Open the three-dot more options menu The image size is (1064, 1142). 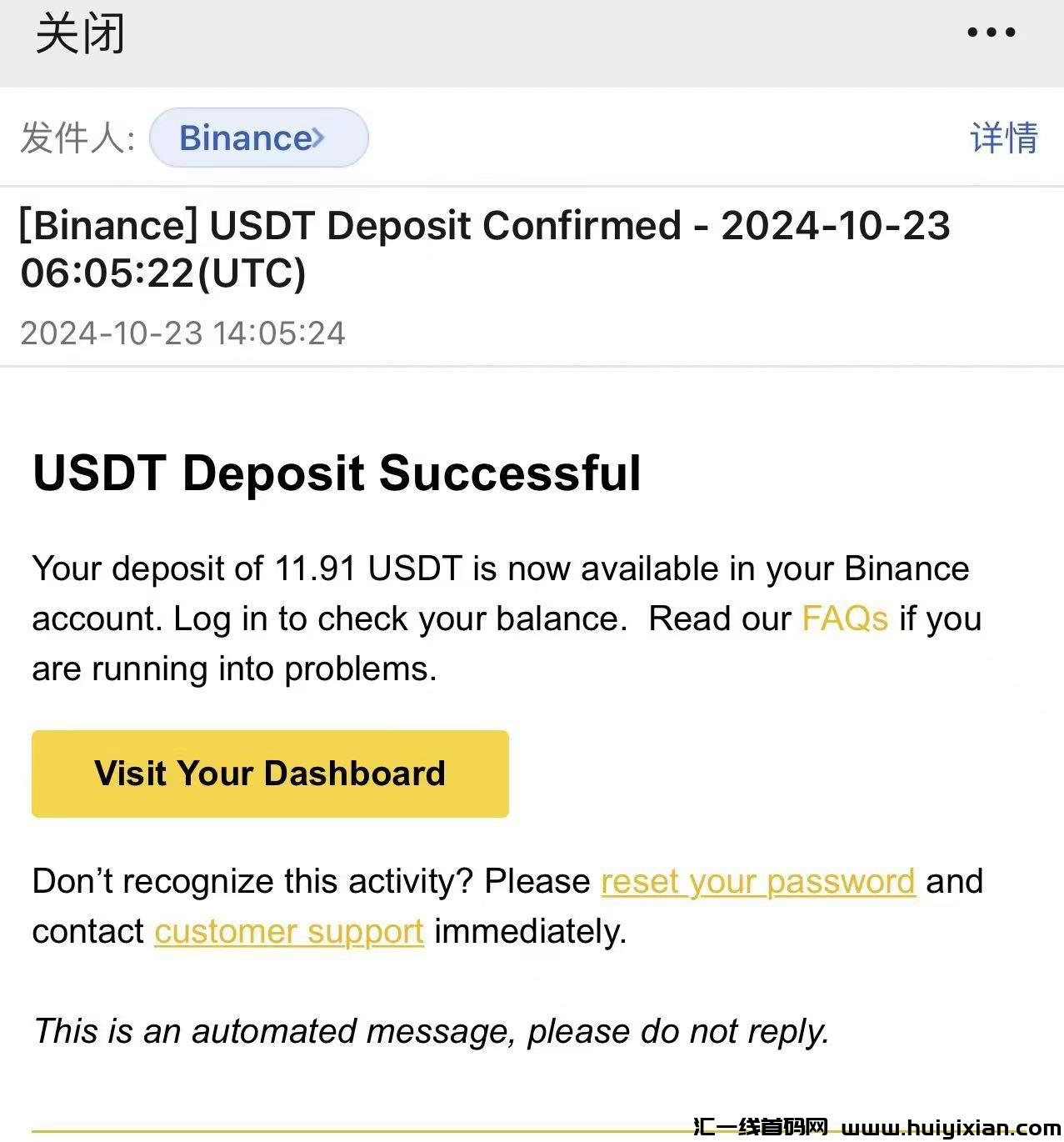point(991,33)
